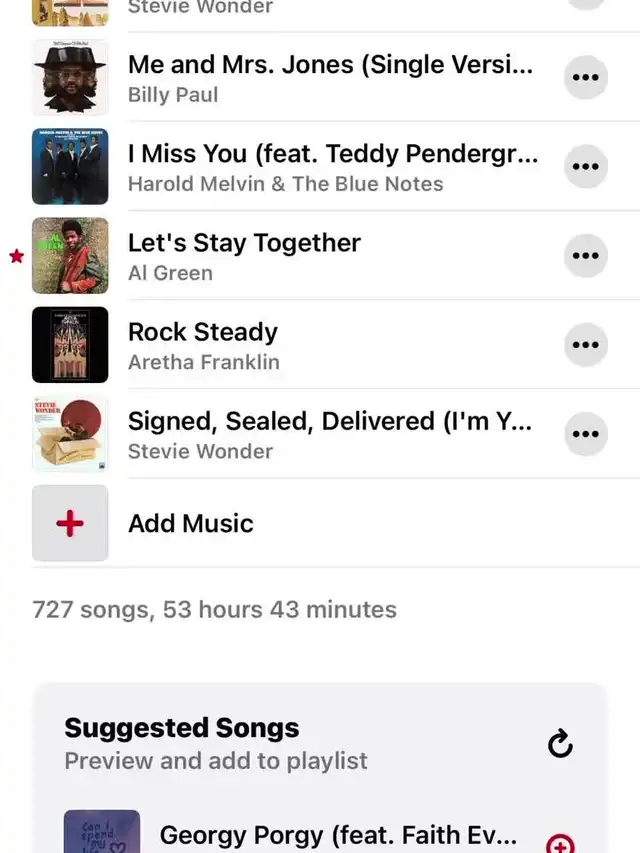The width and height of the screenshot is (640, 853).
Task: Tap Add Music to add songs
Action: tap(190, 523)
